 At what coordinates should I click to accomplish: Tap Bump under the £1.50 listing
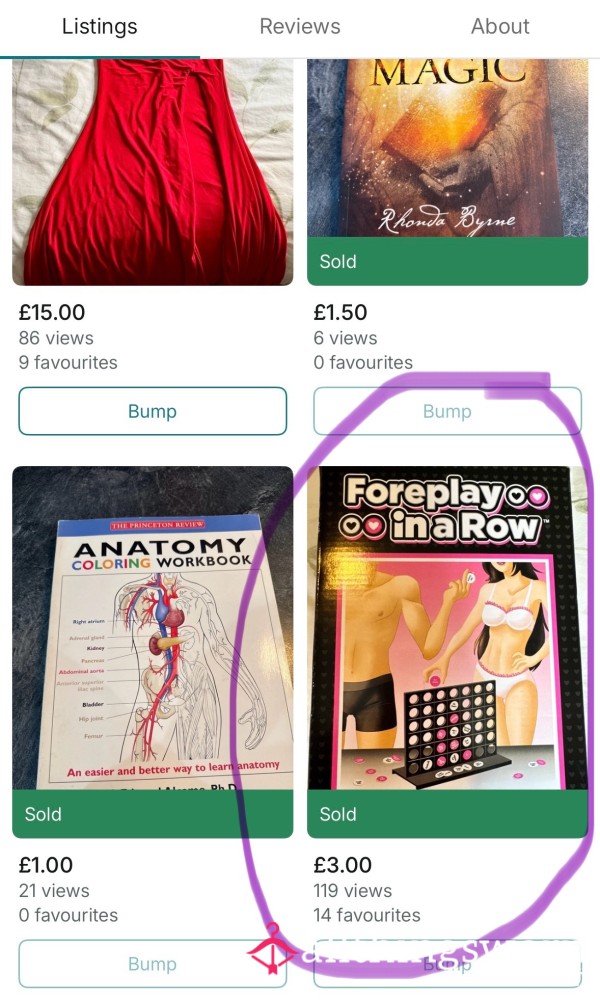point(447,411)
